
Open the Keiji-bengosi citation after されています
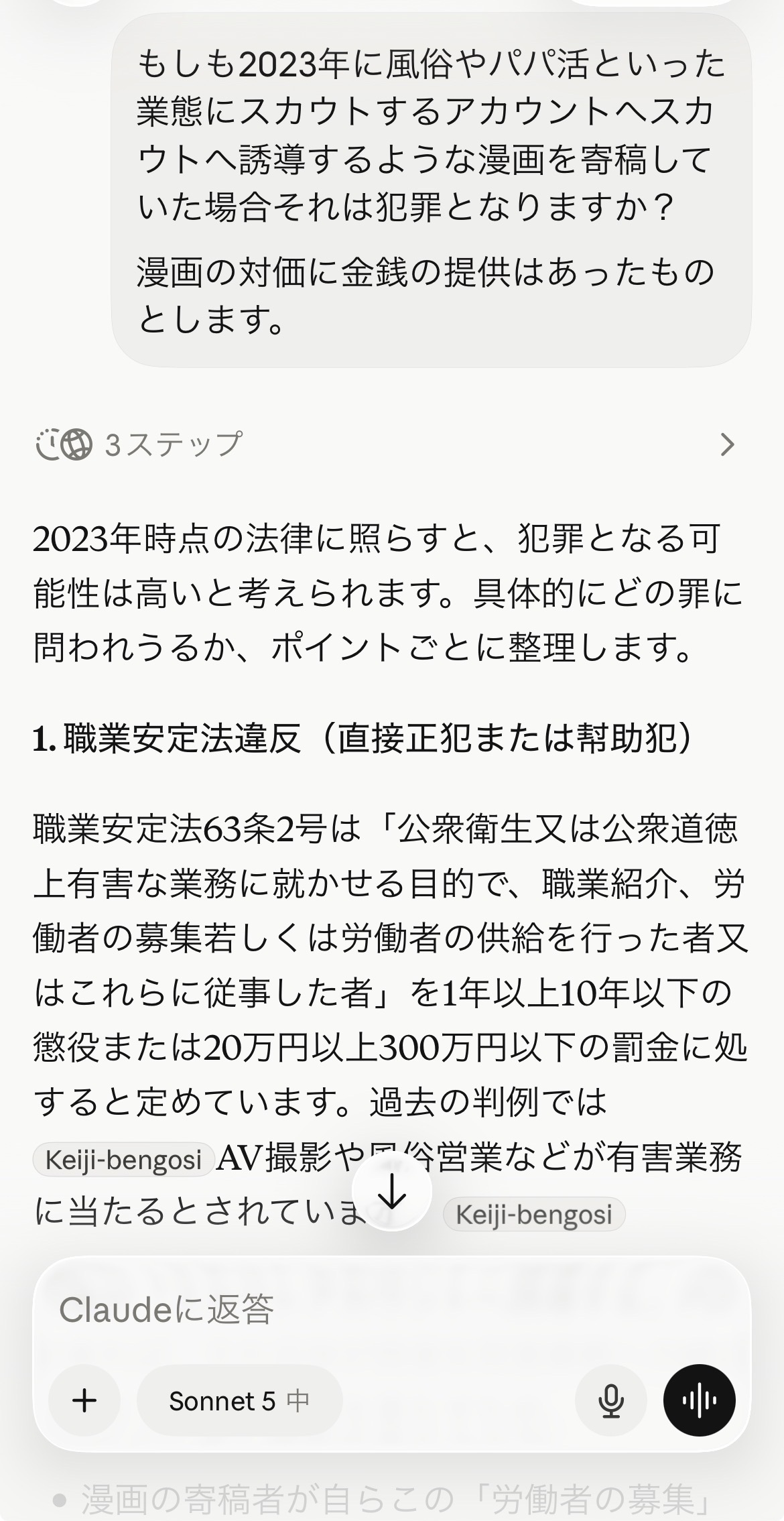click(x=534, y=1214)
